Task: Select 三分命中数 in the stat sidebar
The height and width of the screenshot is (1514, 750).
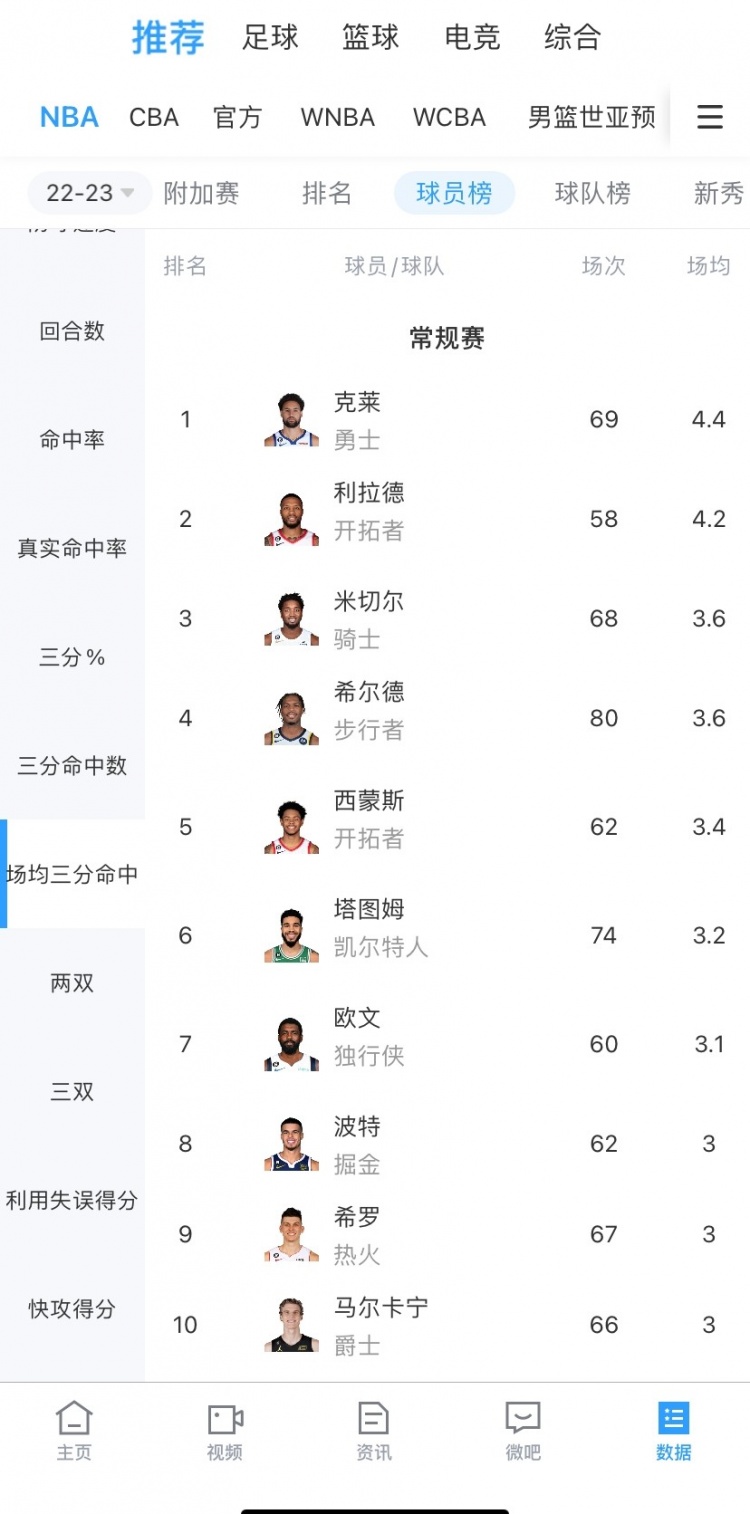Action: [72, 766]
